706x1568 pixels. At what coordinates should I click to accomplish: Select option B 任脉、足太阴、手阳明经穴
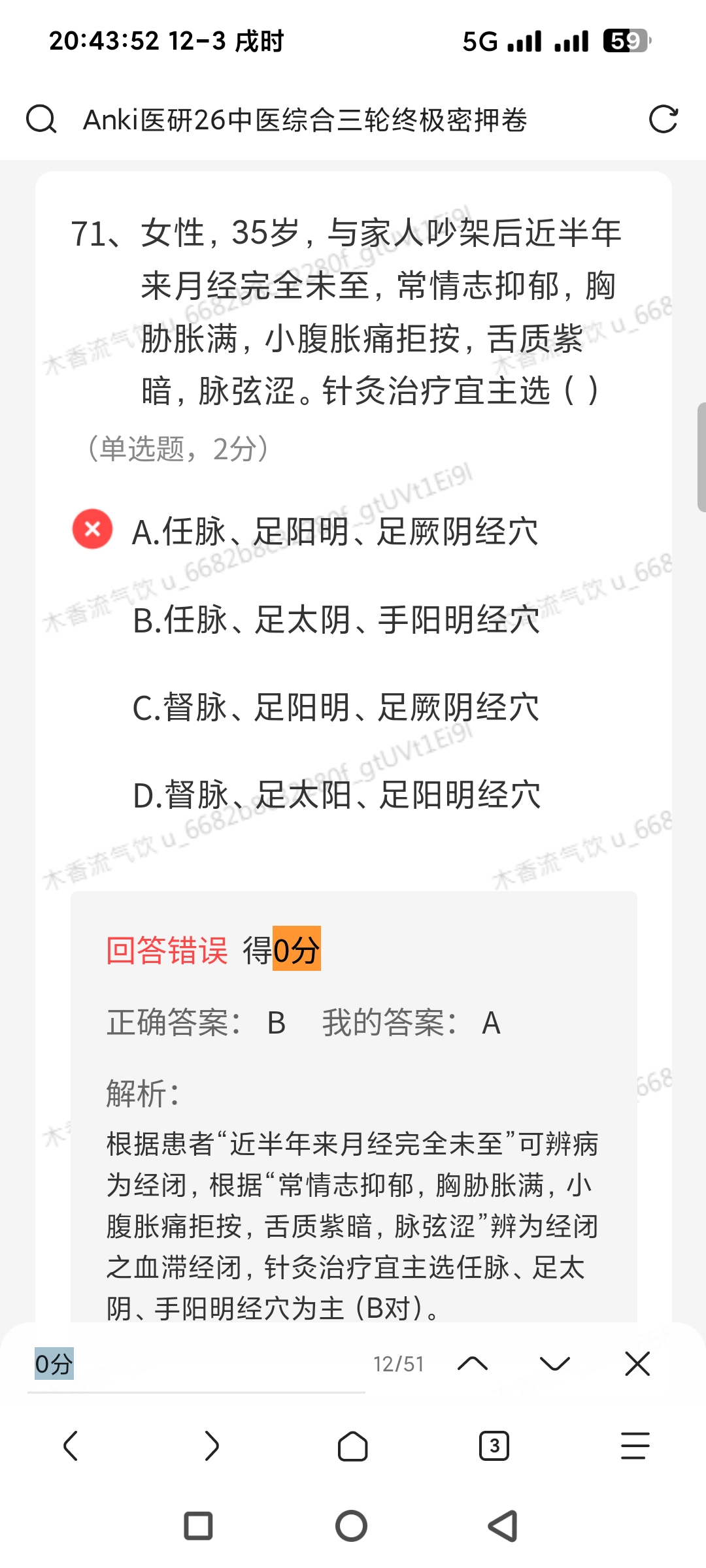(336, 620)
